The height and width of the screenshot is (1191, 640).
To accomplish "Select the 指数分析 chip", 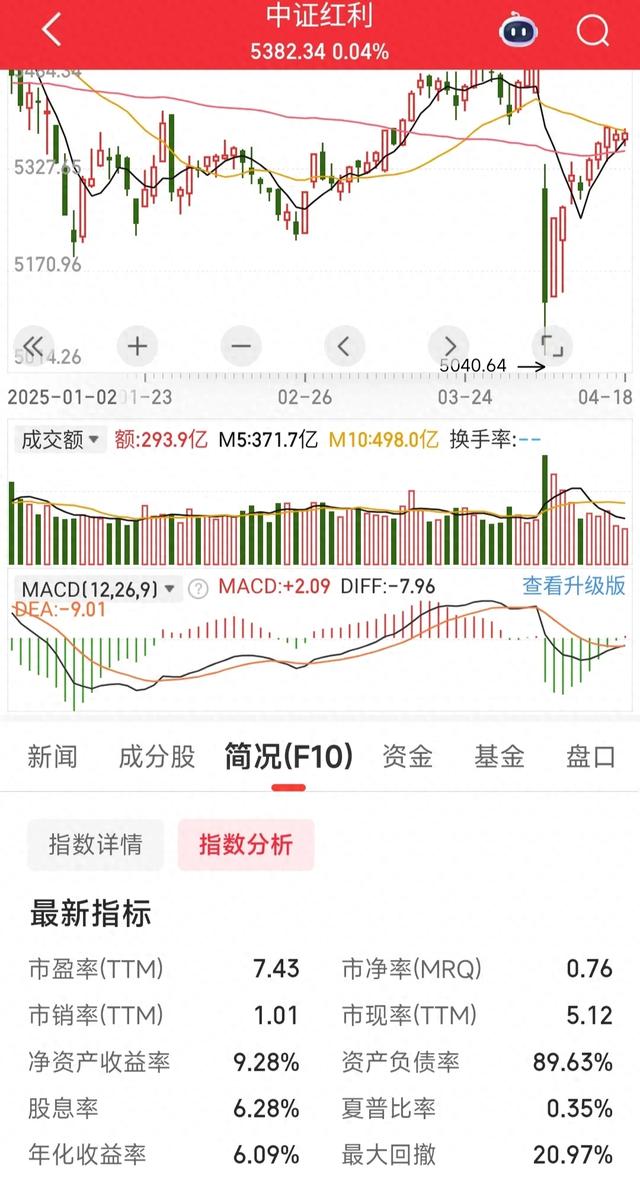I will (x=246, y=845).
